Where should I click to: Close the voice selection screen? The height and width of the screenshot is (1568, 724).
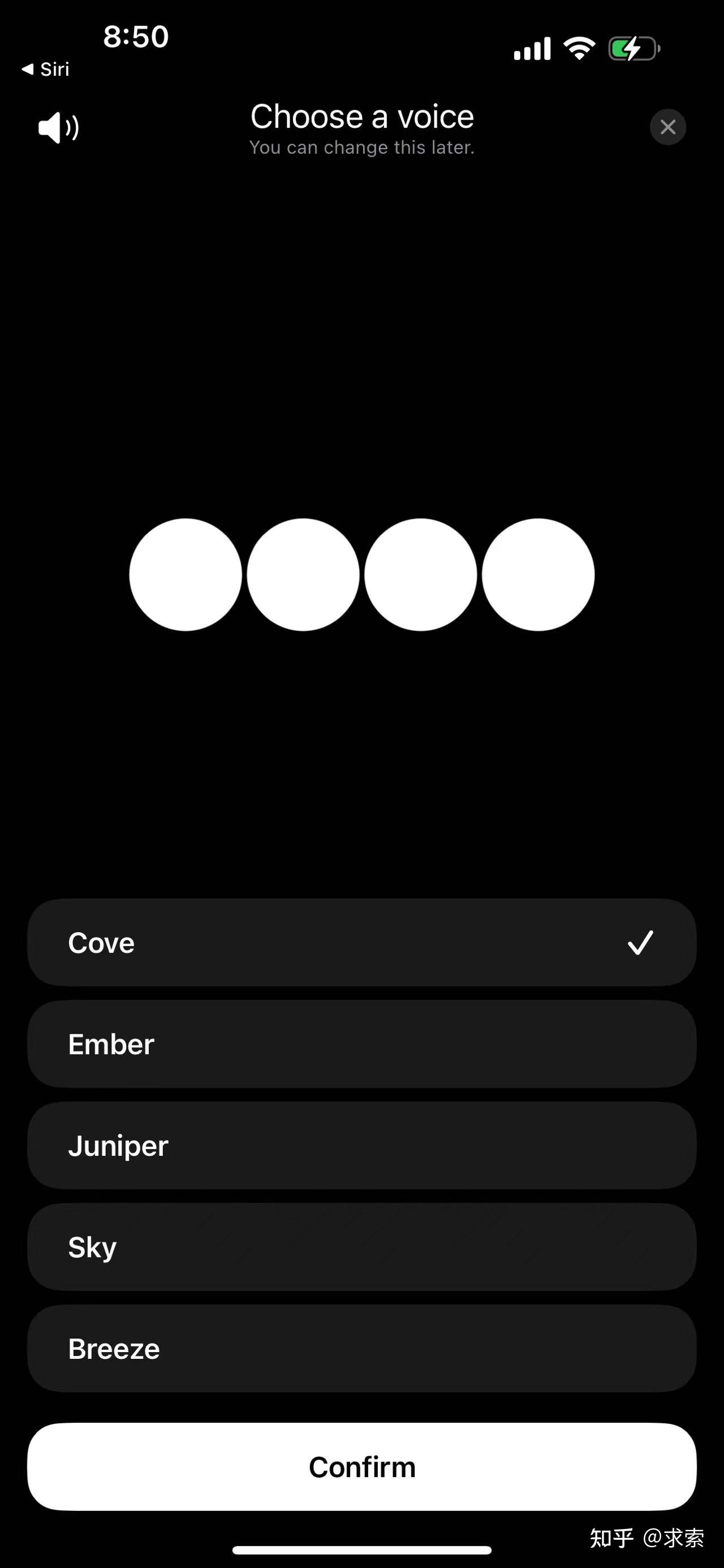[667, 127]
